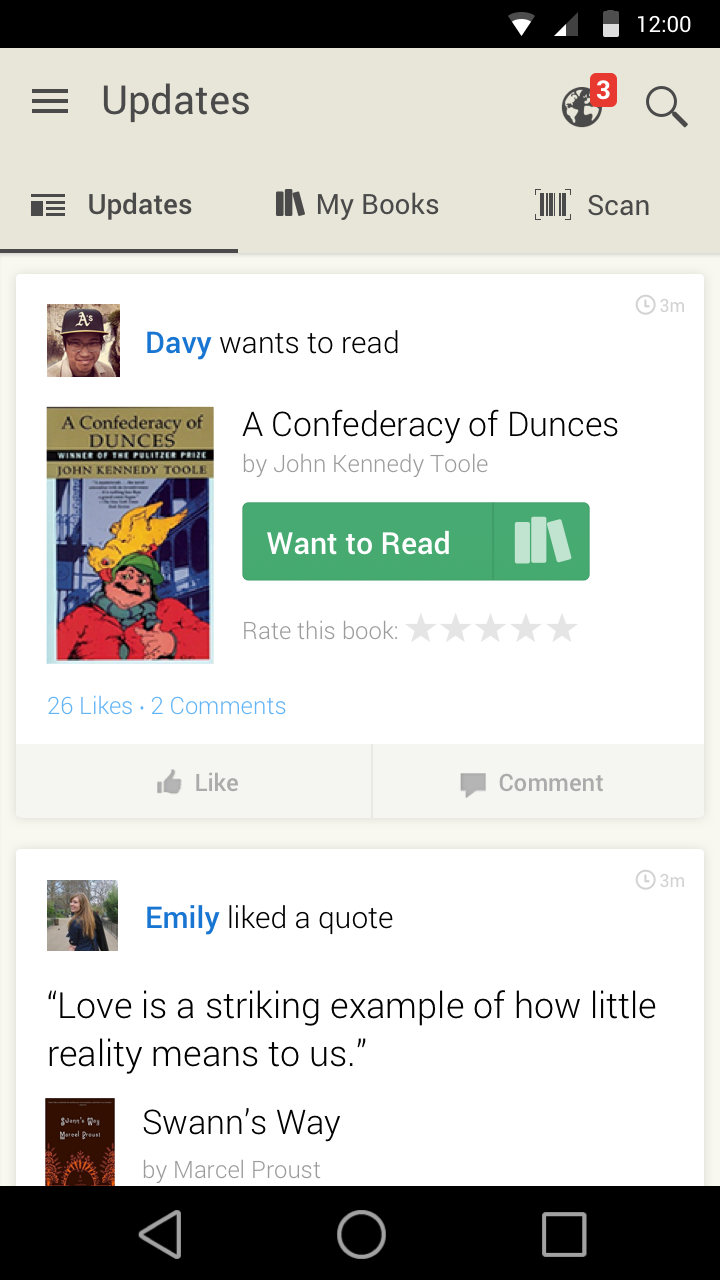
Task: Rate the book five stars
Action: click(x=562, y=628)
